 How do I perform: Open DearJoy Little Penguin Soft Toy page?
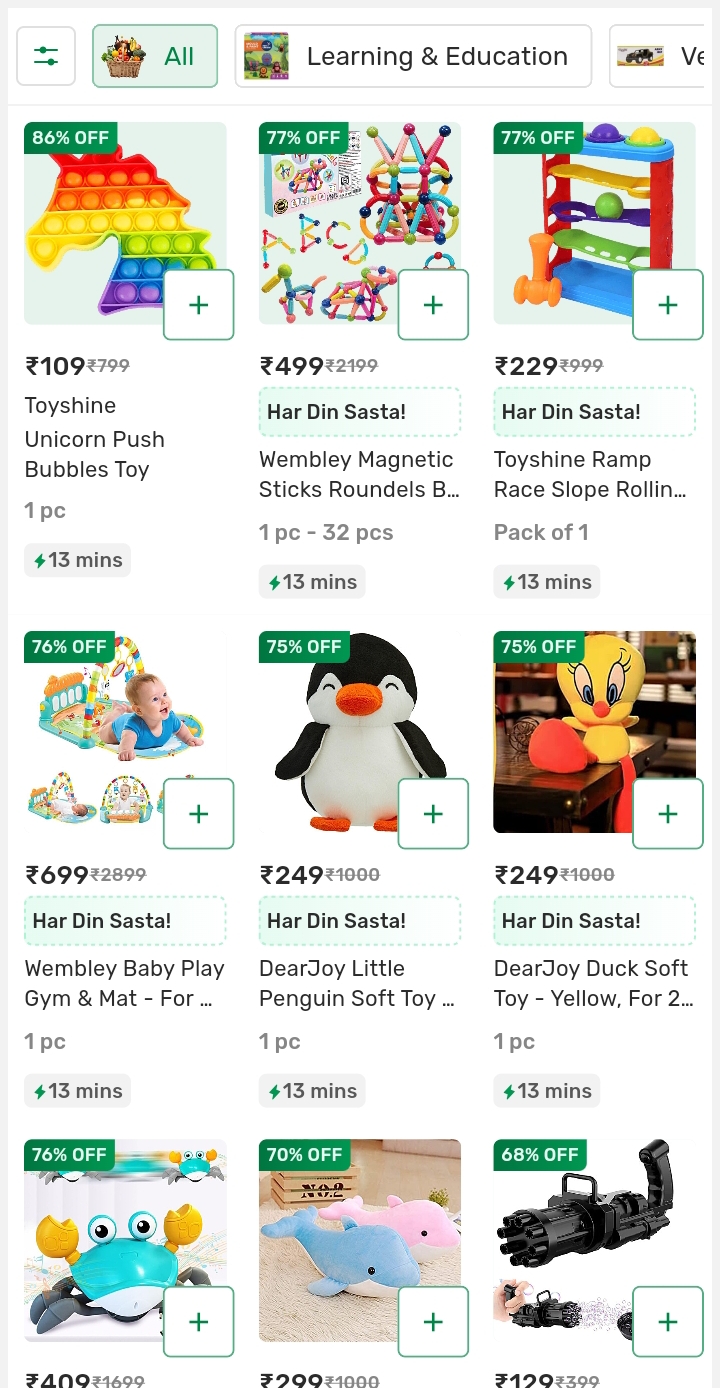coord(357,983)
